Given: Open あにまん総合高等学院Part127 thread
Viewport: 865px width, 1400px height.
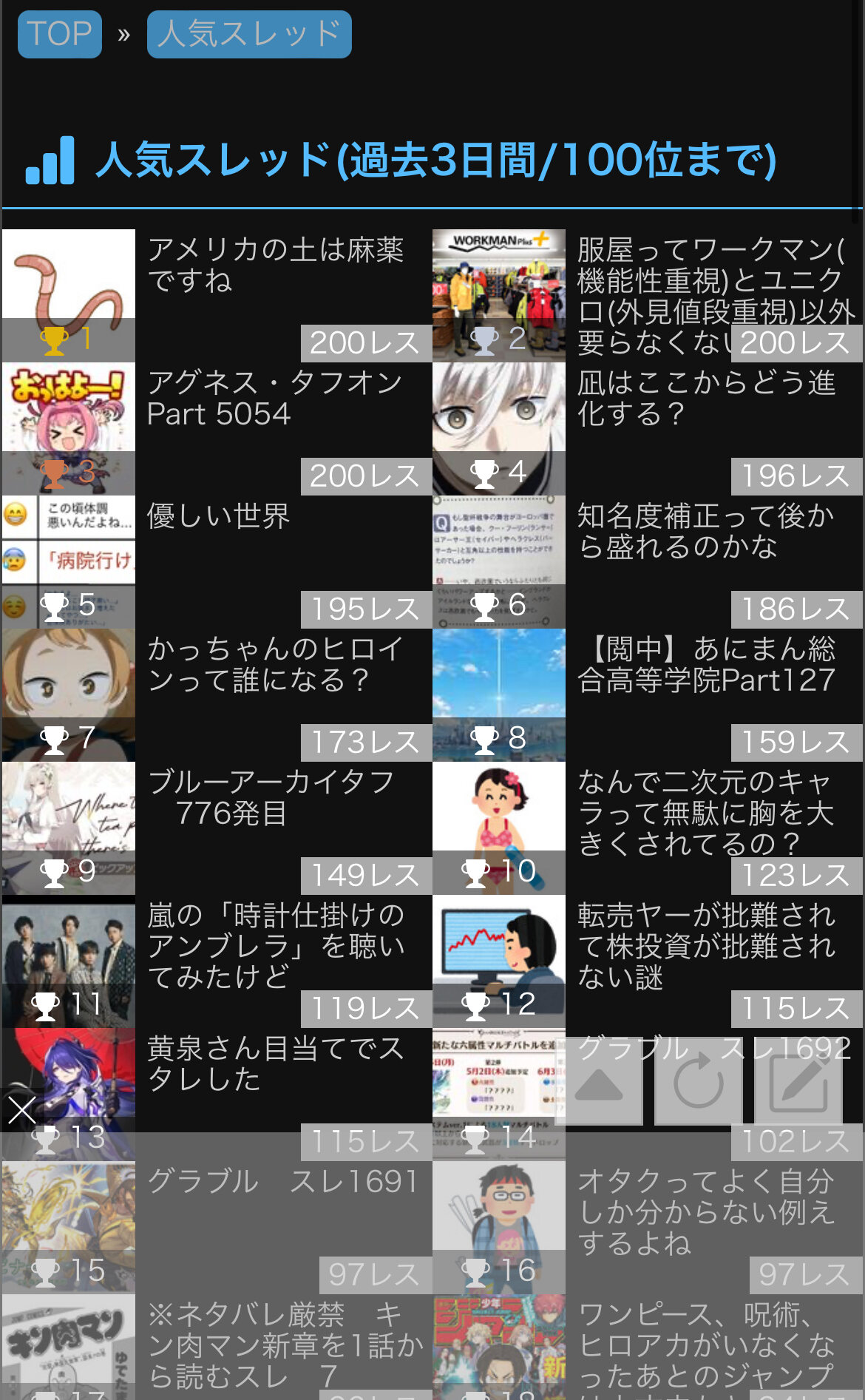Looking at the screenshot, I should pyautogui.click(x=647, y=694).
